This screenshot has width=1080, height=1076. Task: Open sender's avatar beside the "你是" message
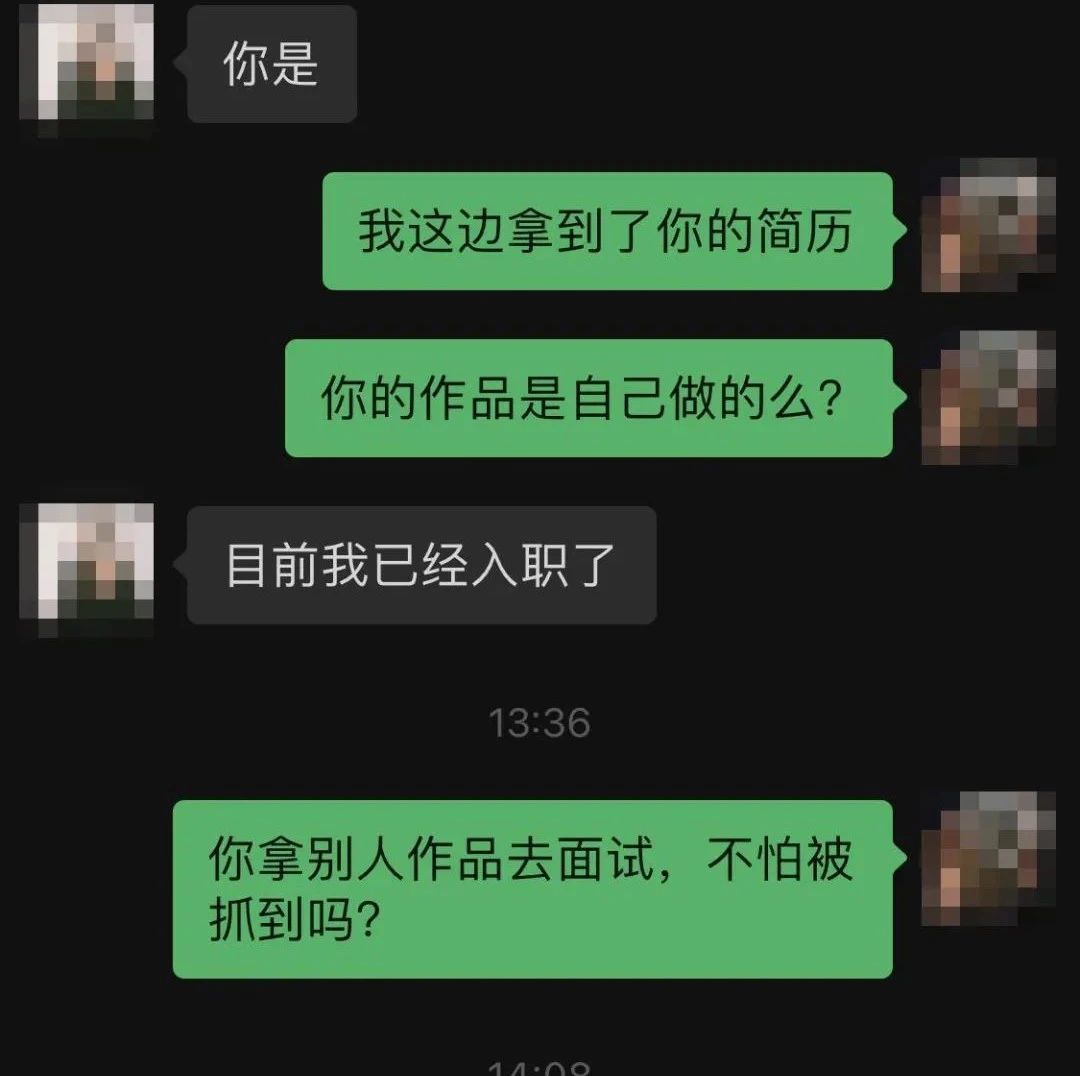coord(87,65)
